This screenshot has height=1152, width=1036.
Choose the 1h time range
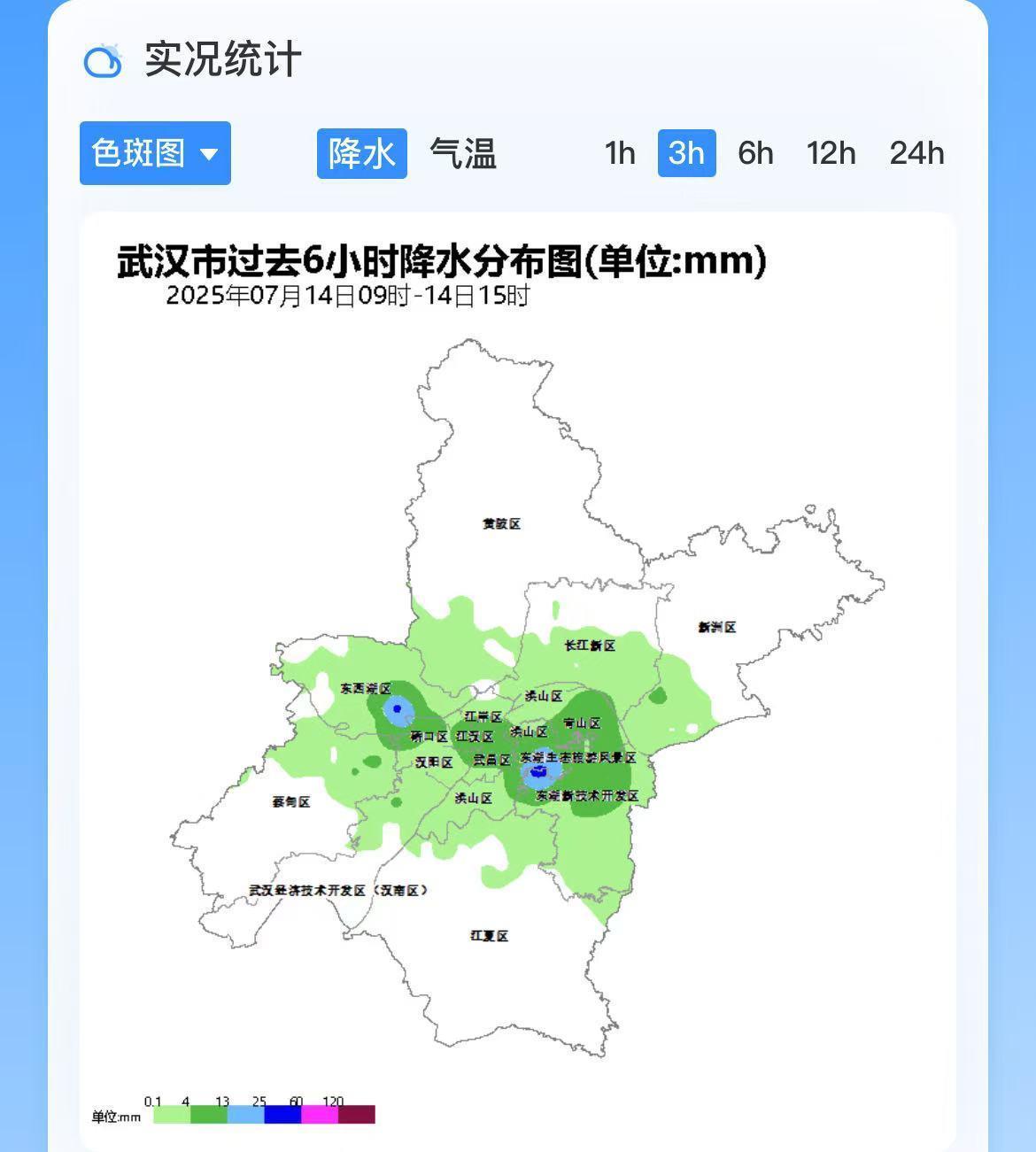pos(620,153)
